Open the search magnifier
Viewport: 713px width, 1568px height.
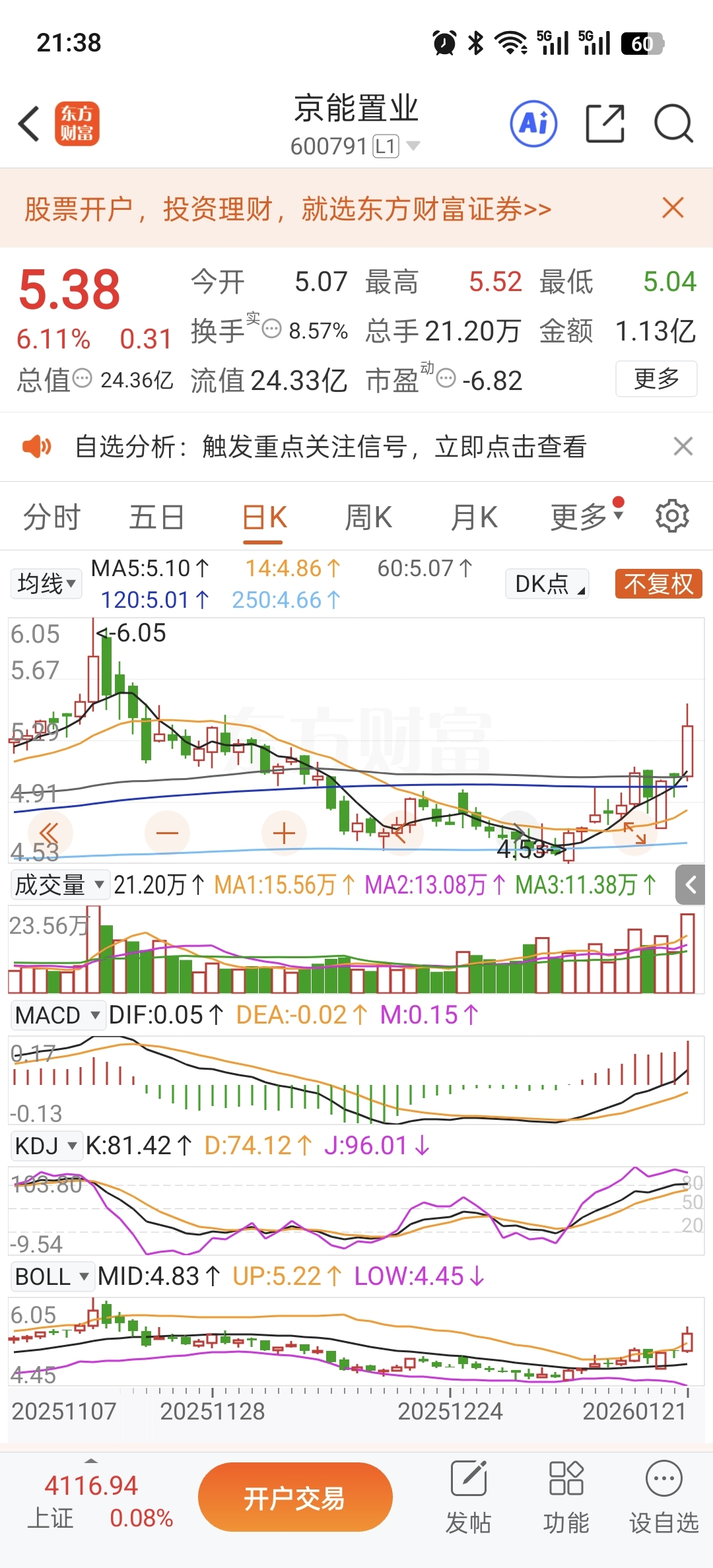click(673, 123)
